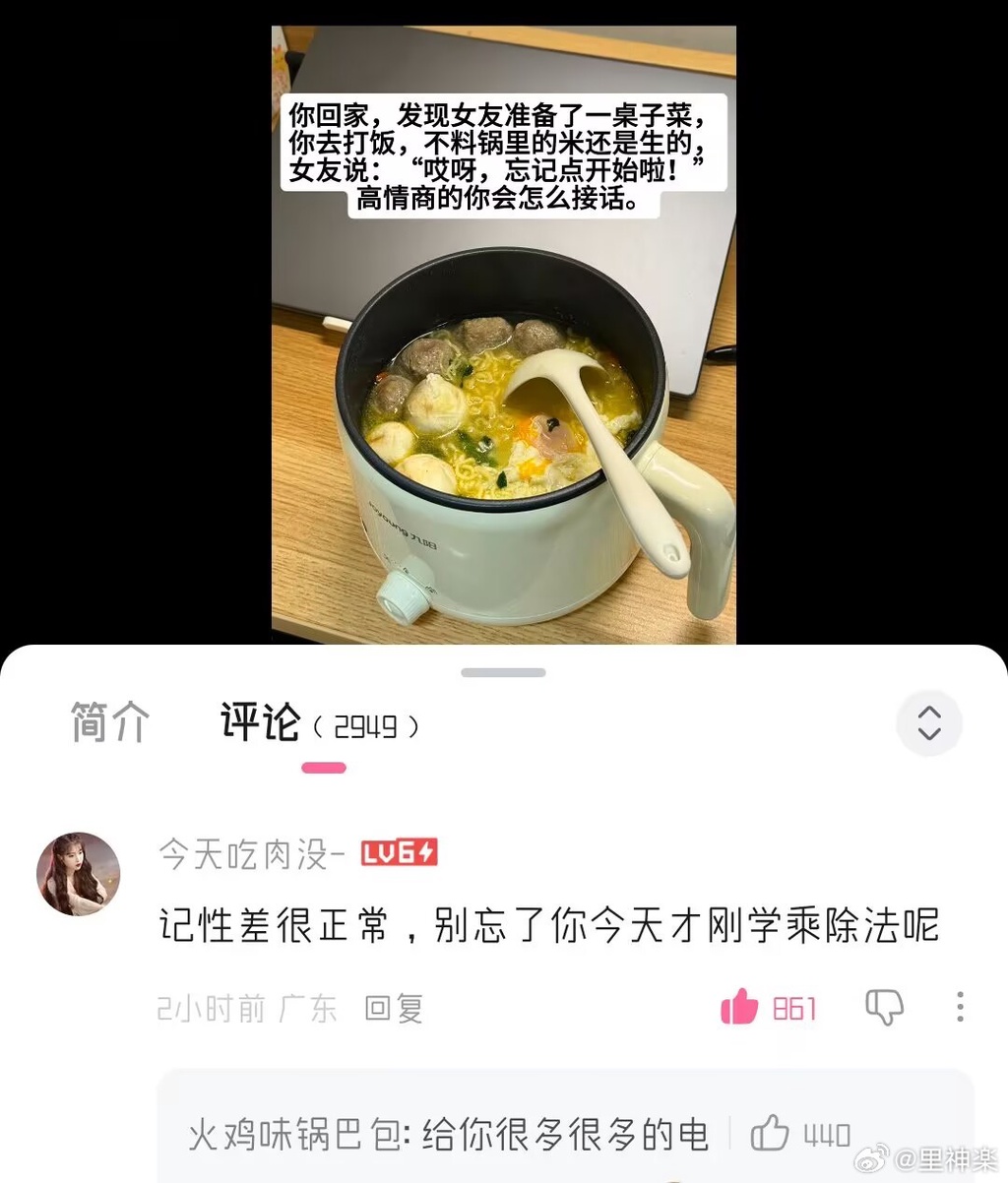This screenshot has height=1183, width=1008.
Task: Expand the comments panel with the chevron button
Action: tap(928, 723)
